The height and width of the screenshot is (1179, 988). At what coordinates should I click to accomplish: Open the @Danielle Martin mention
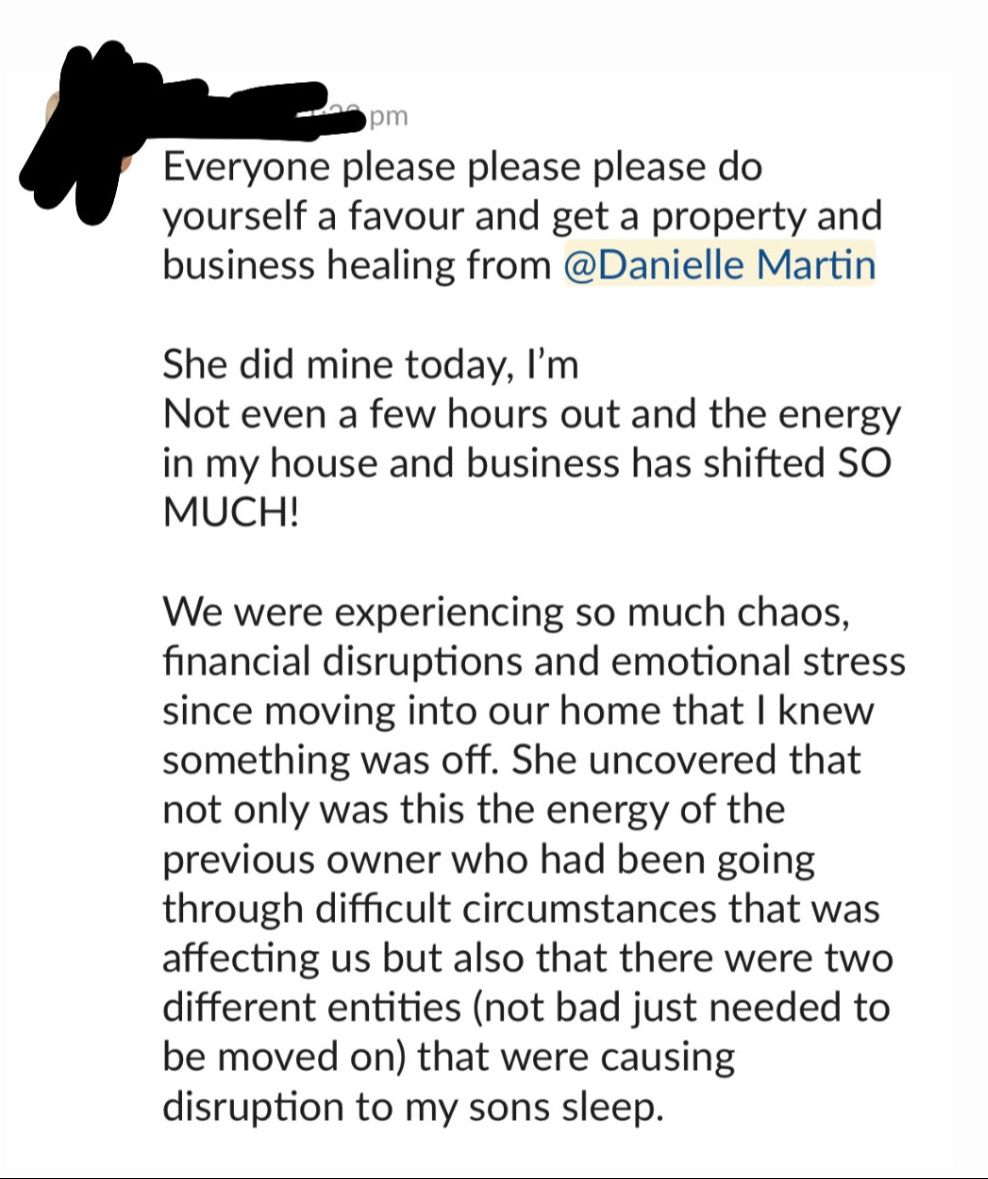click(719, 265)
